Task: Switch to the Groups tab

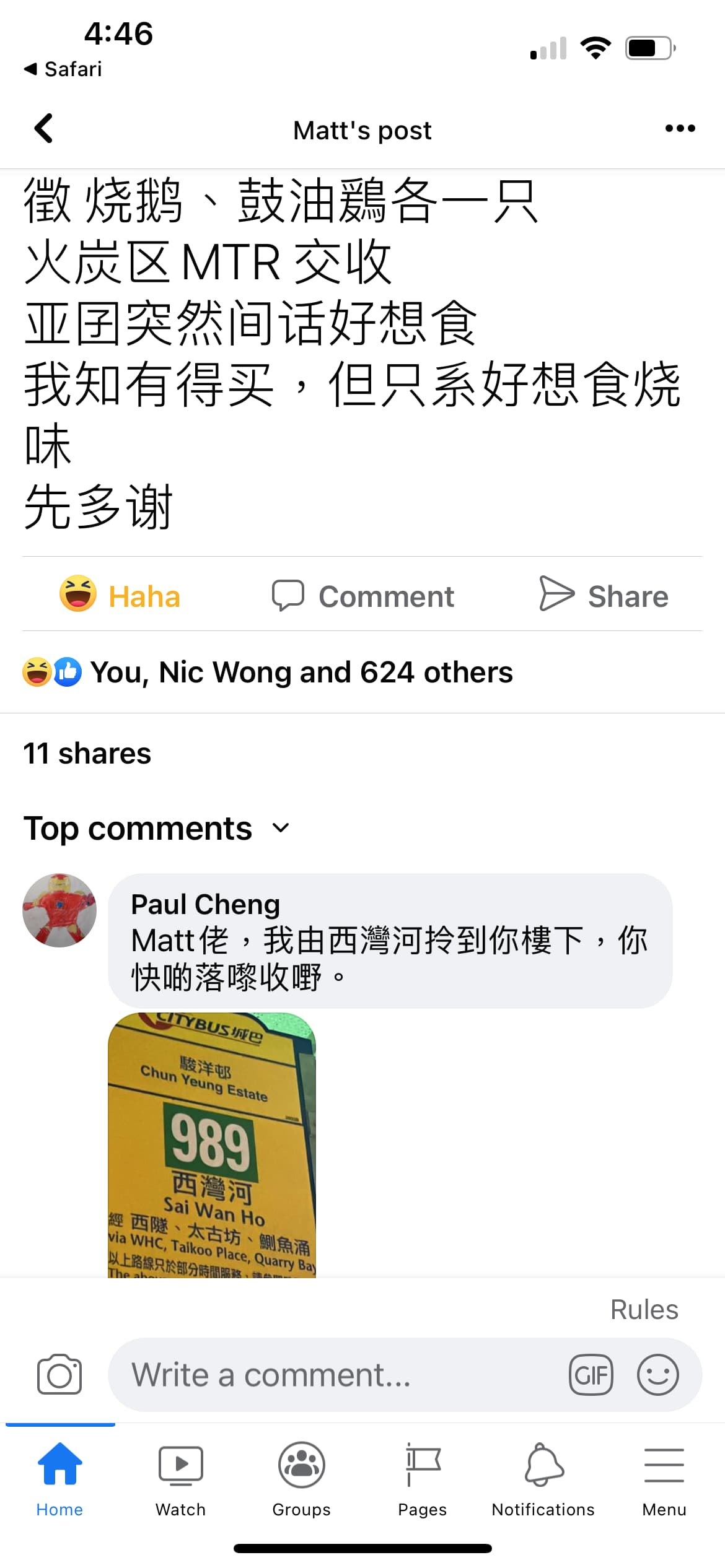Action: click(x=302, y=1481)
